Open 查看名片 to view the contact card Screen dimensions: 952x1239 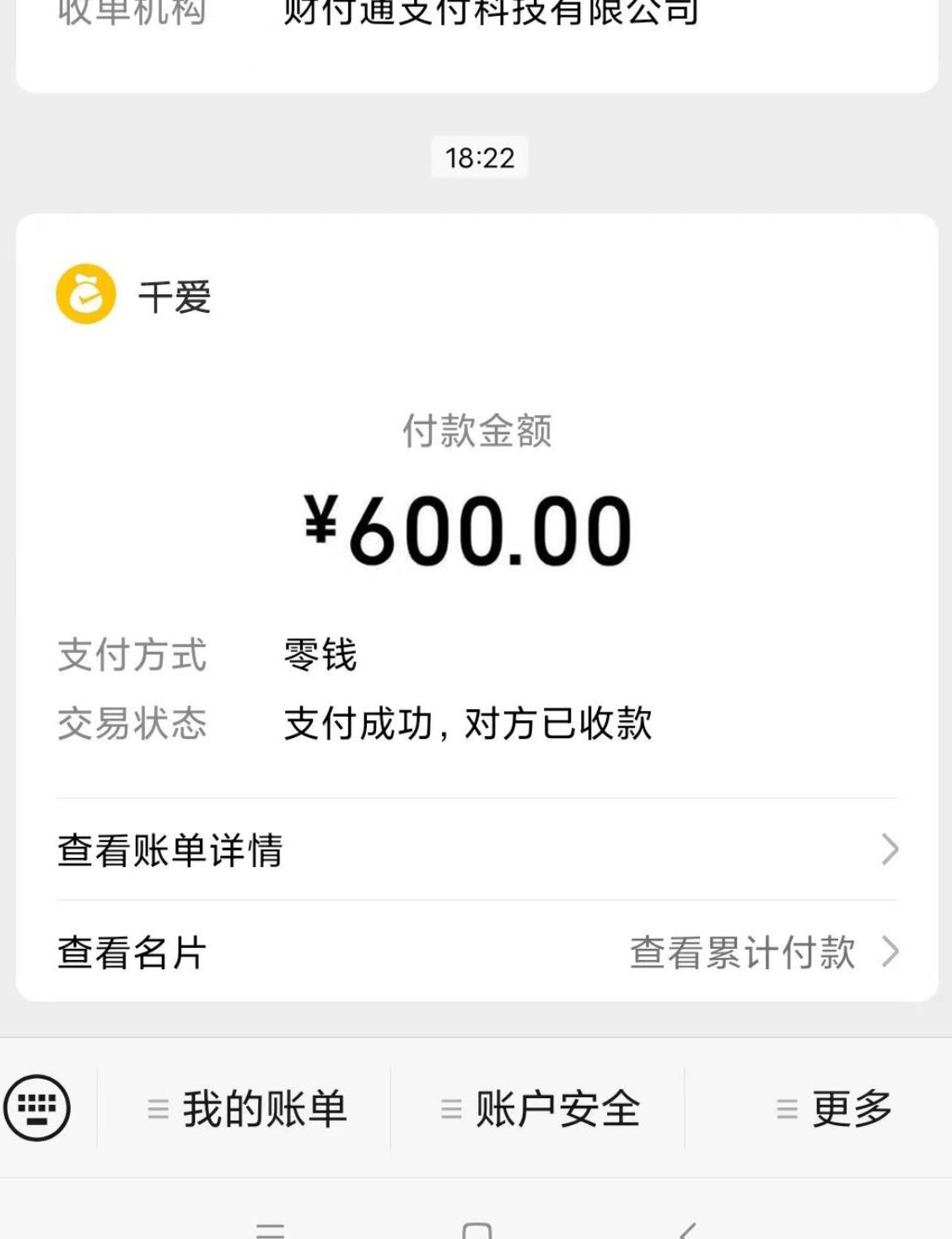click(128, 951)
